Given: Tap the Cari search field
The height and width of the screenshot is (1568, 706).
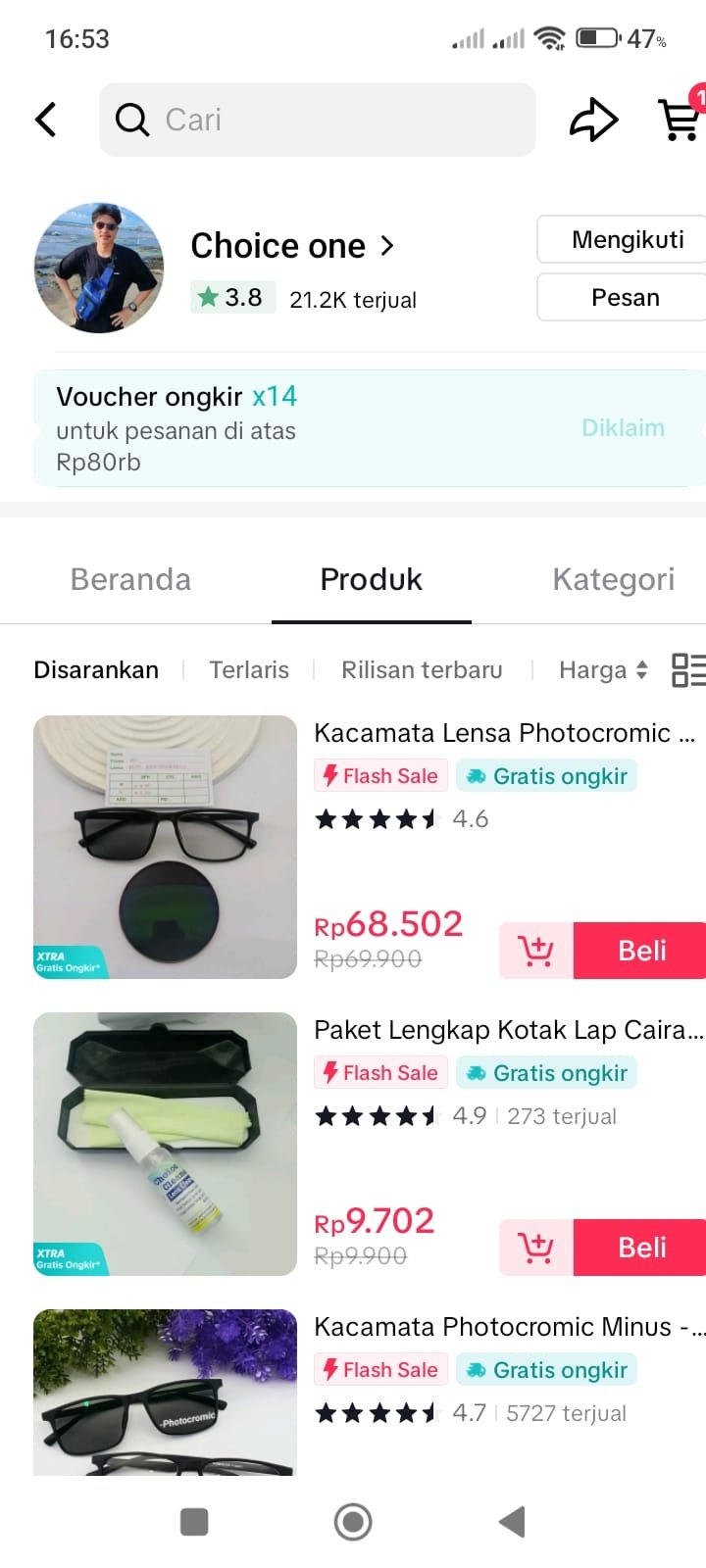Looking at the screenshot, I should pyautogui.click(x=317, y=120).
